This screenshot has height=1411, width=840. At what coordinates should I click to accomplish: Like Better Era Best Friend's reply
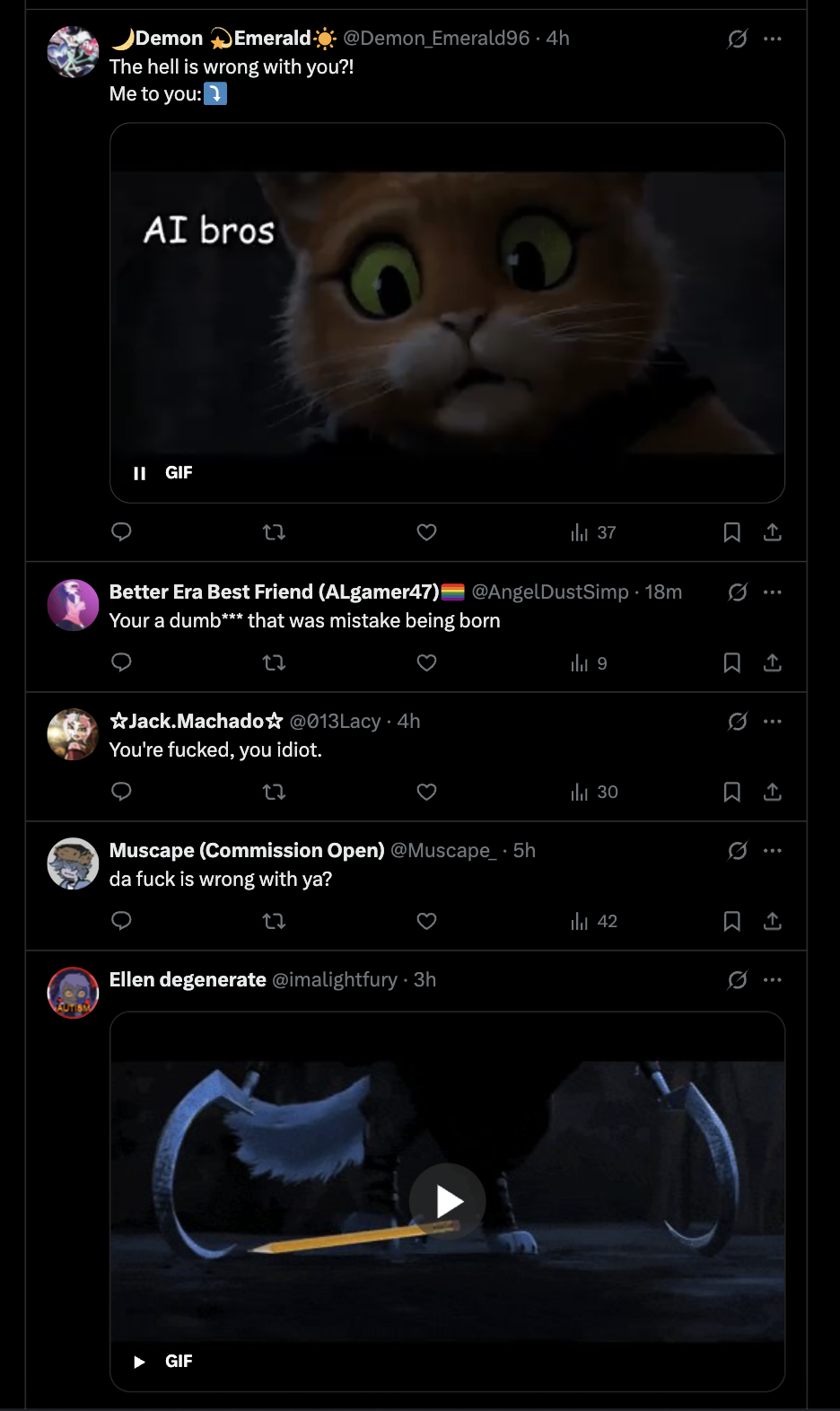point(426,662)
